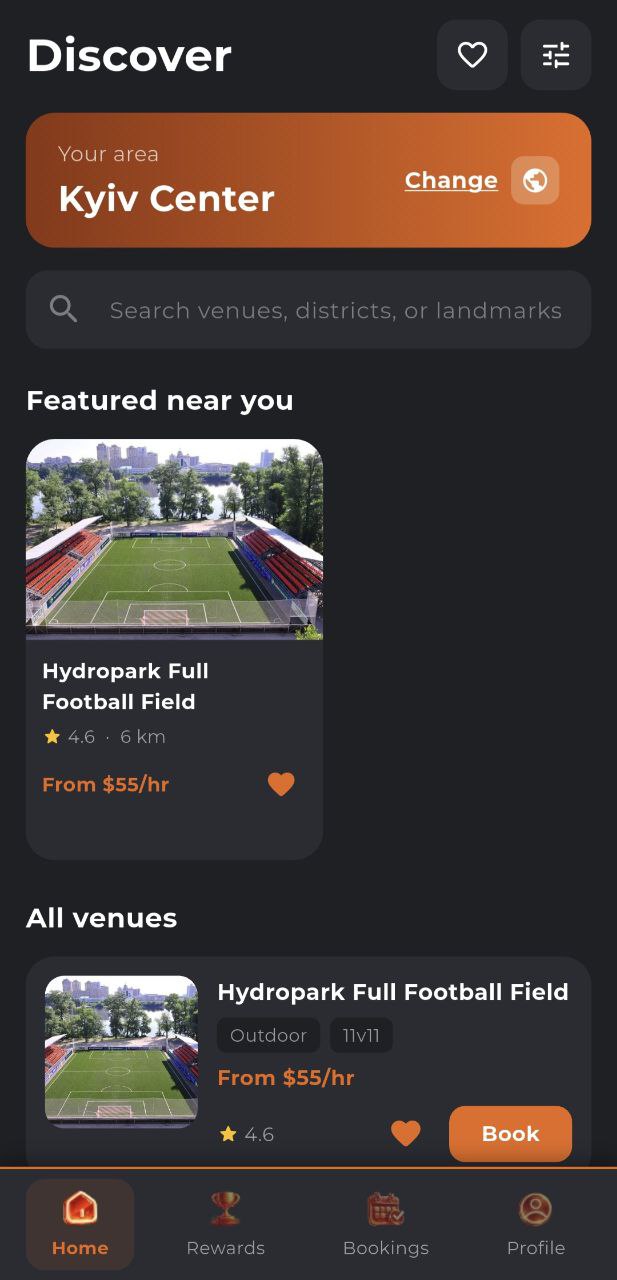617x1280 pixels.
Task: Open the Profile tab
Action: (x=535, y=1224)
